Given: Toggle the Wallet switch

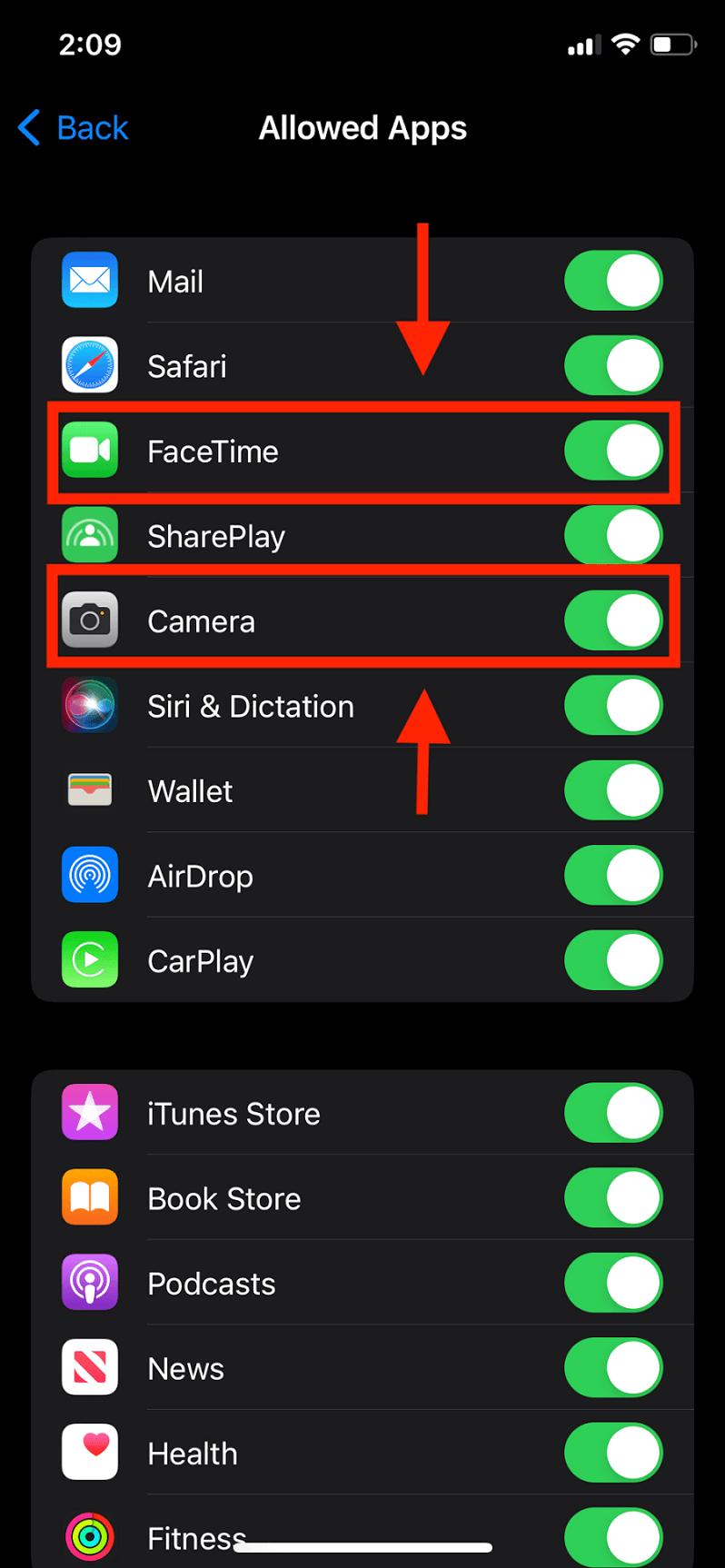Looking at the screenshot, I should tap(613, 790).
